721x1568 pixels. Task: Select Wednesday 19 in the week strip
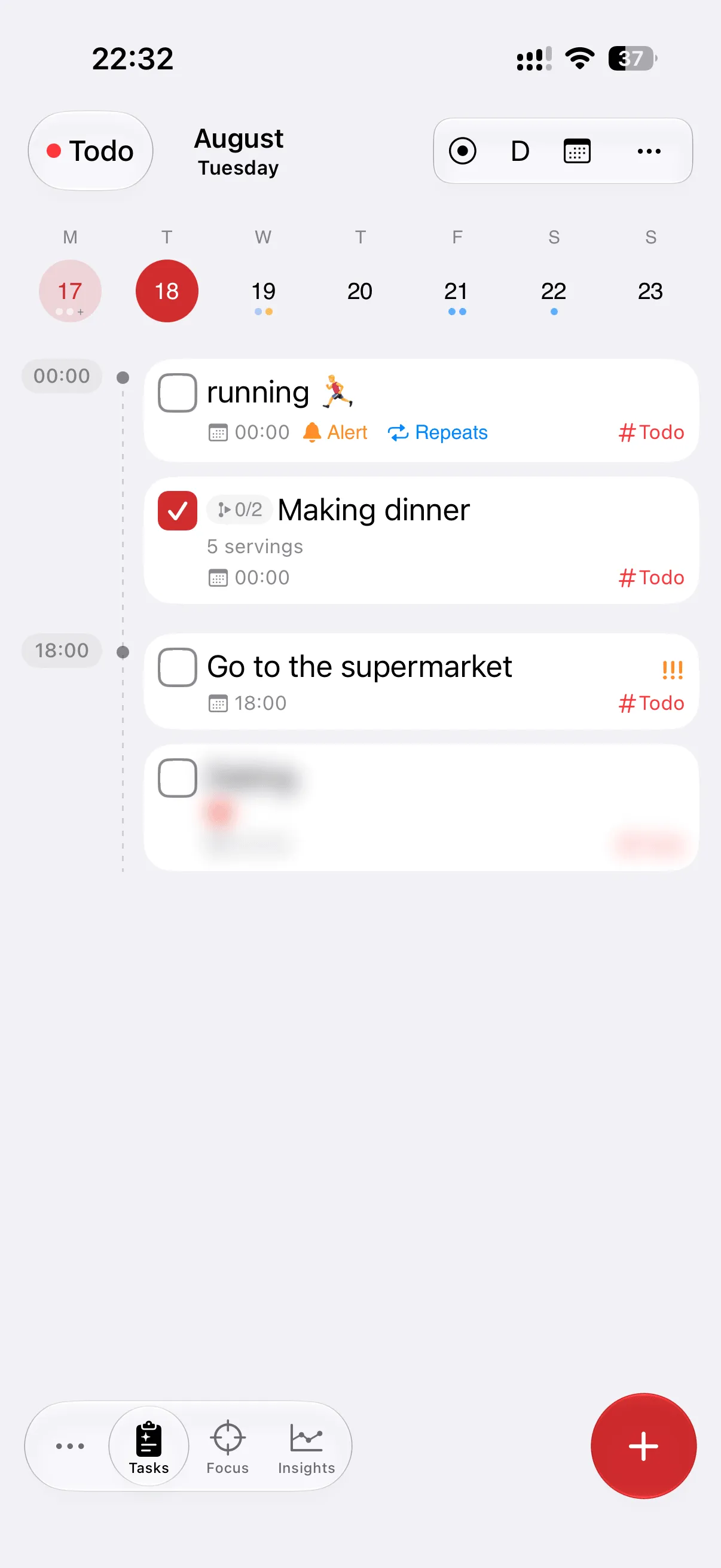coord(264,291)
